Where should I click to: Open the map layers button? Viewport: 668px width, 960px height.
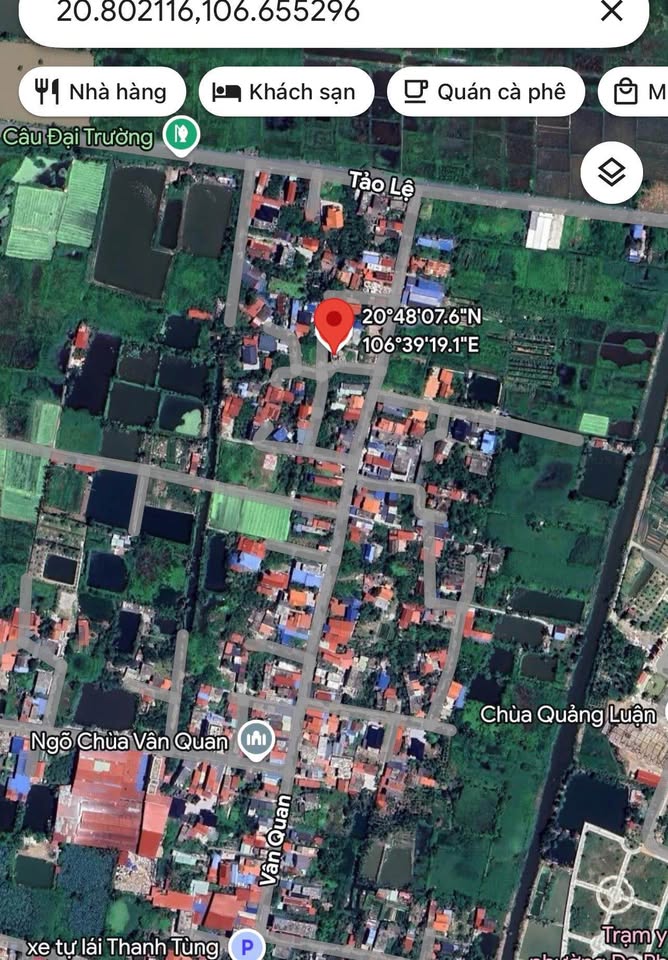611,173
